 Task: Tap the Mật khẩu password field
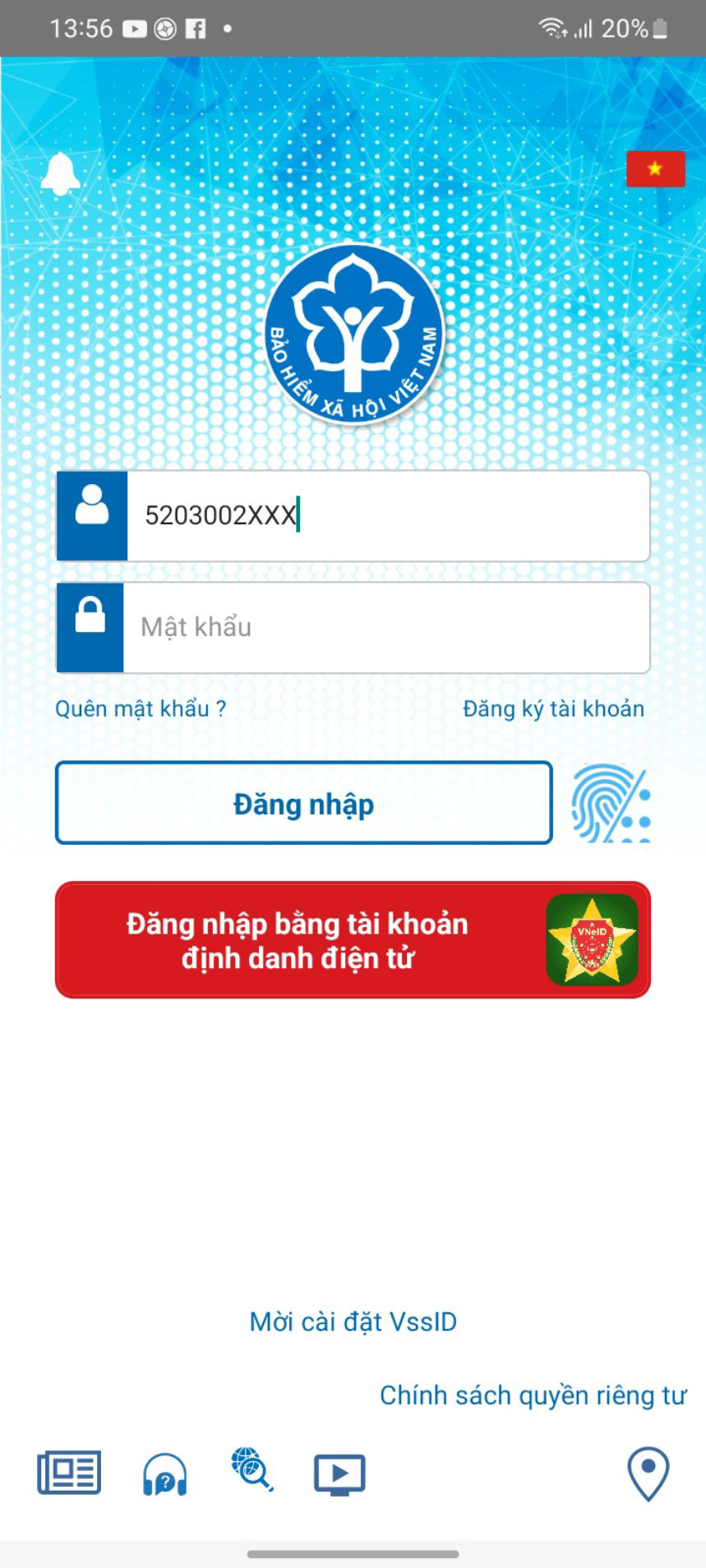pos(386,628)
